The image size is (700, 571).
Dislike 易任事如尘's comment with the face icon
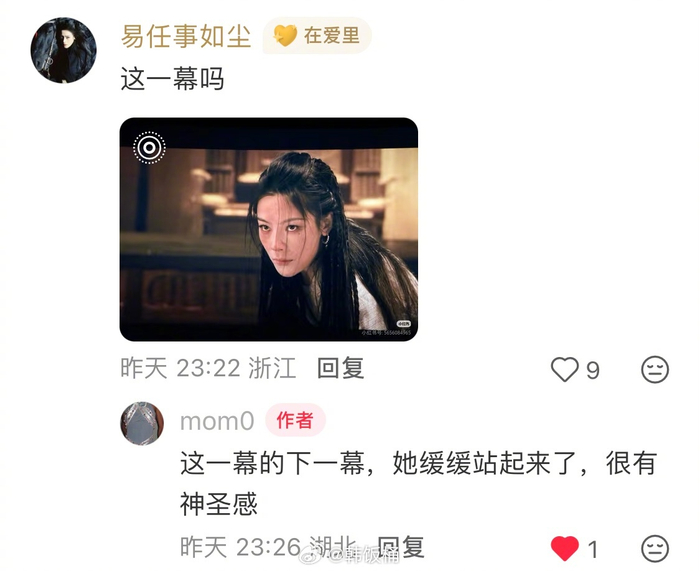click(x=655, y=369)
